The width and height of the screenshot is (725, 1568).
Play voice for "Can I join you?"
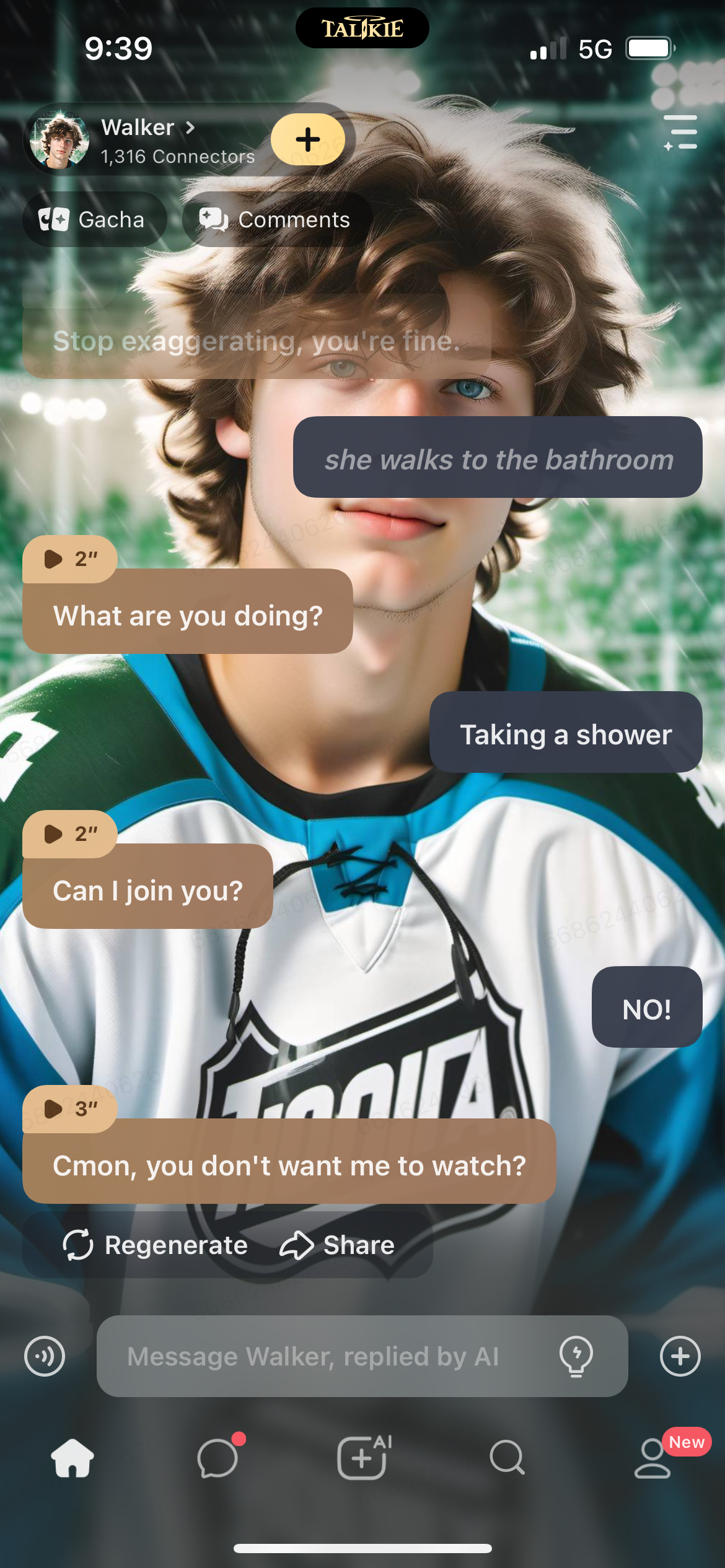(x=69, y=834)
